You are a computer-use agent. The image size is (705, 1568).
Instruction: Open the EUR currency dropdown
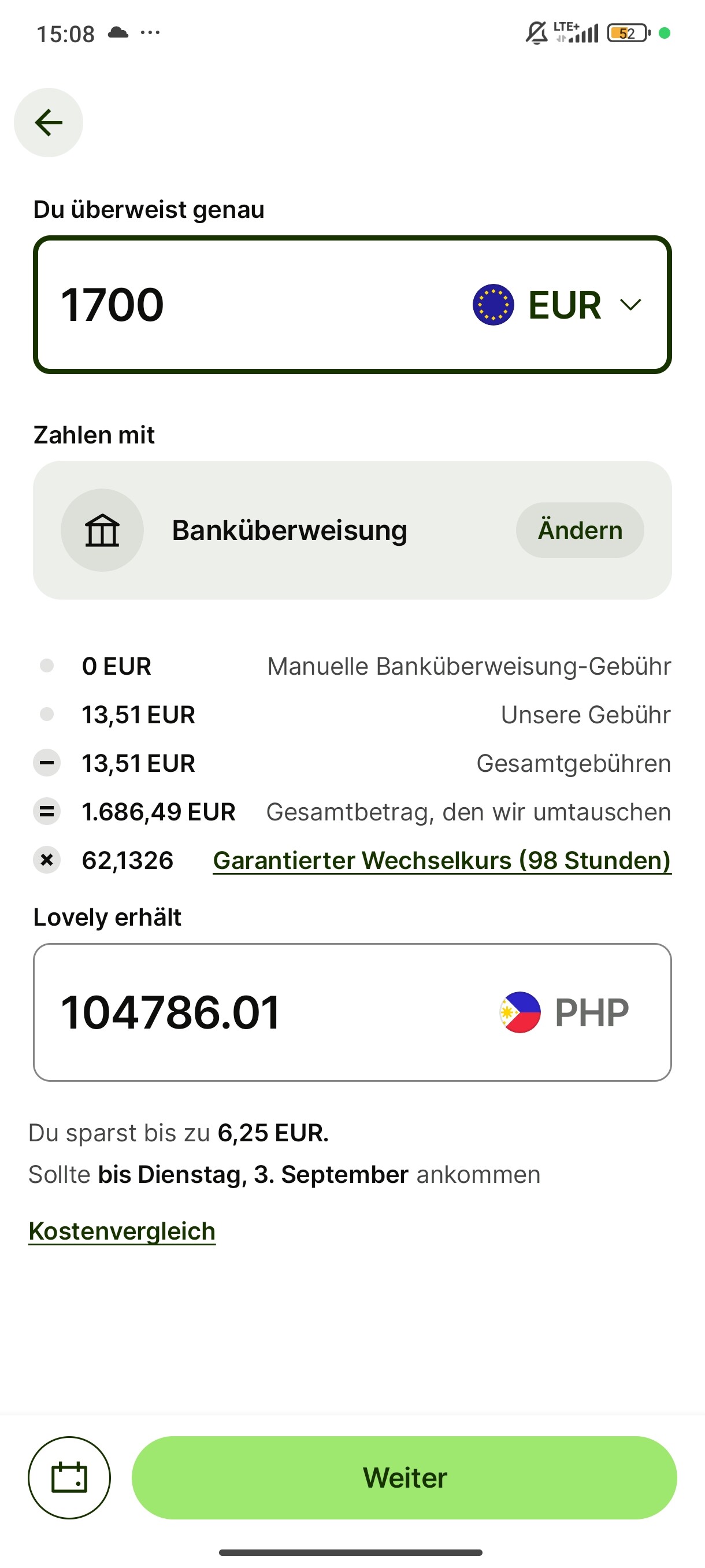558,304
